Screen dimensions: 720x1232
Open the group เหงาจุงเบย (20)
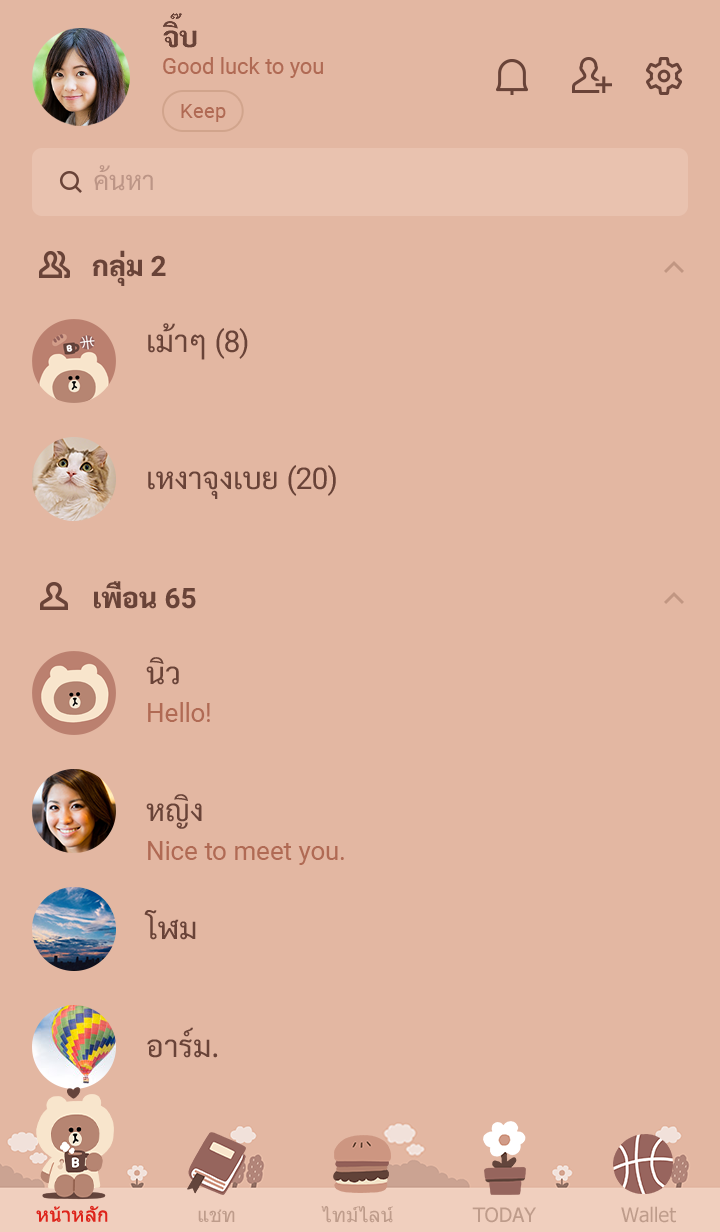pyautogui.click(x=241, y=480)
